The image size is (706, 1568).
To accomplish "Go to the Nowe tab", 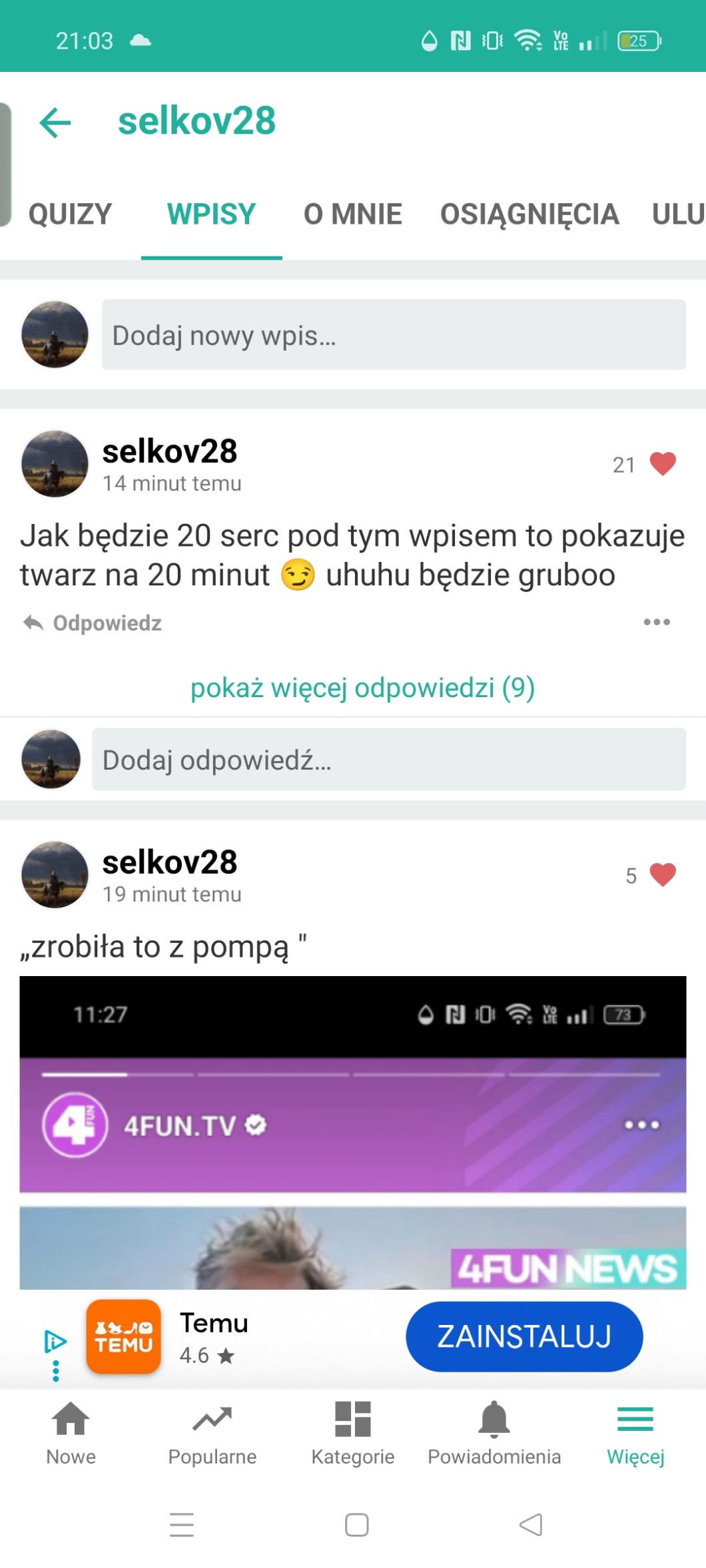I will [x=71, y=1433].
